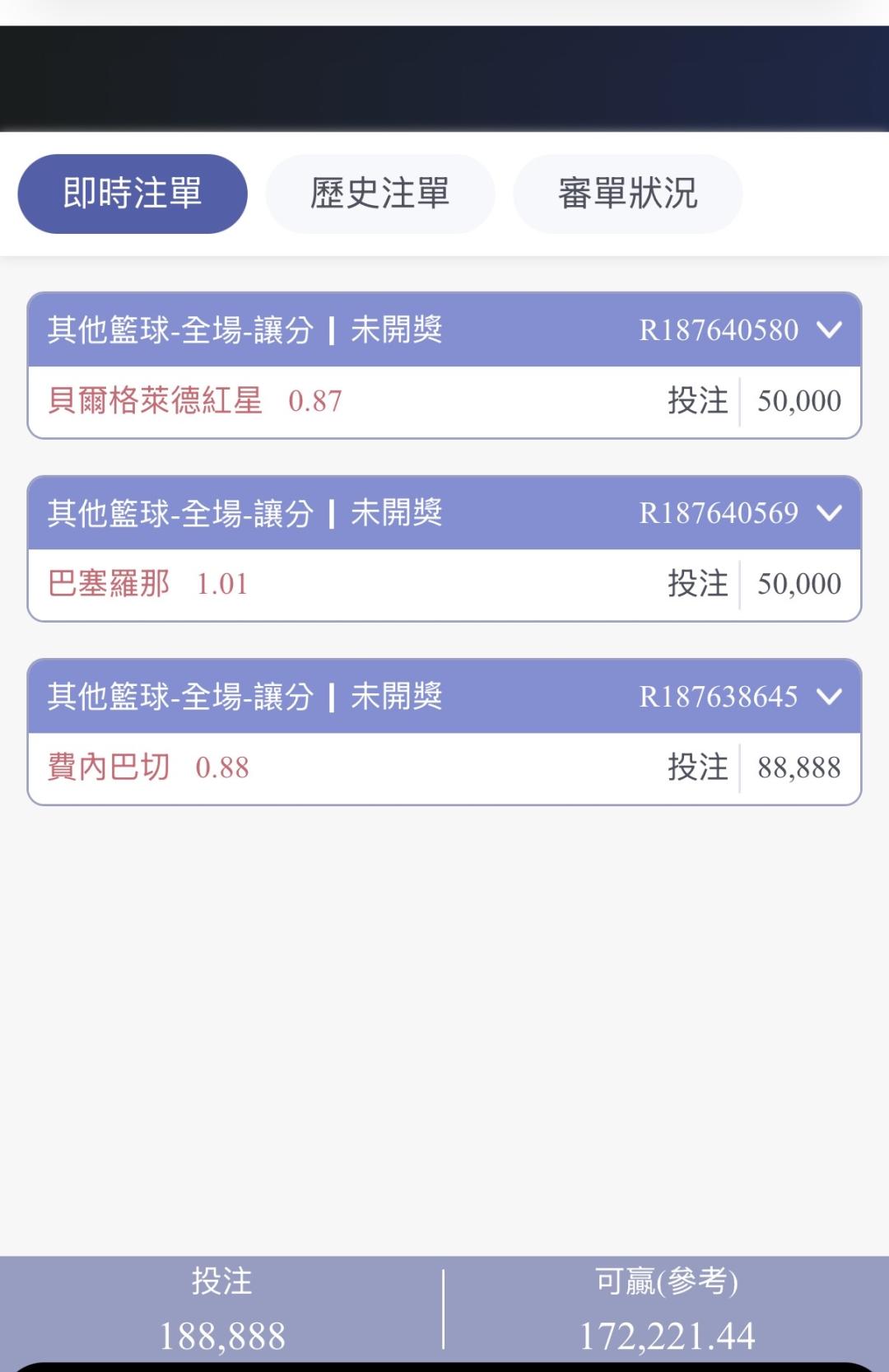
Task: Select the 即時注單 tab
Action: point(133,194)
